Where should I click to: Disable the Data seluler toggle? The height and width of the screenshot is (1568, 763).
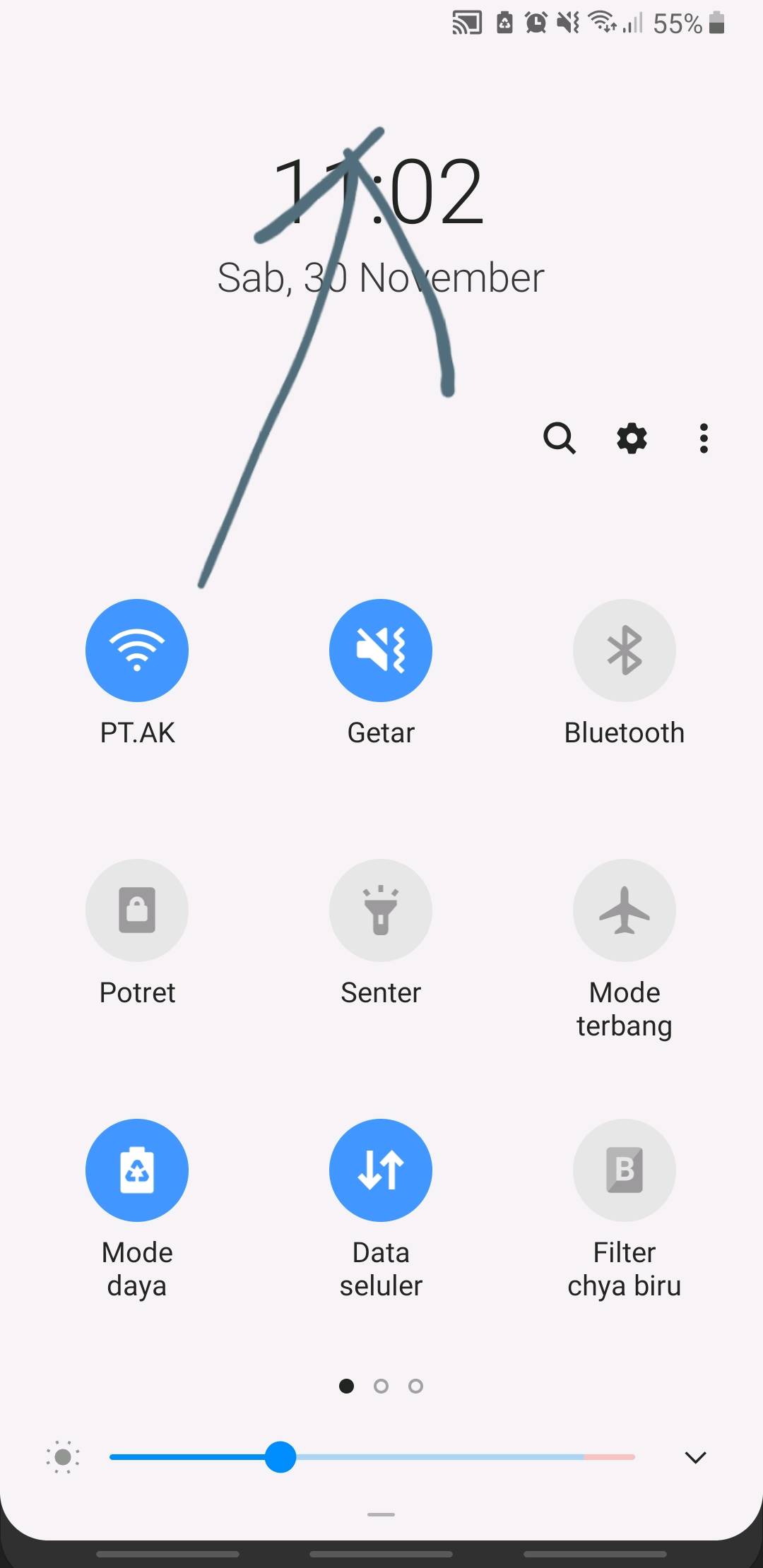click(381, 1170)
